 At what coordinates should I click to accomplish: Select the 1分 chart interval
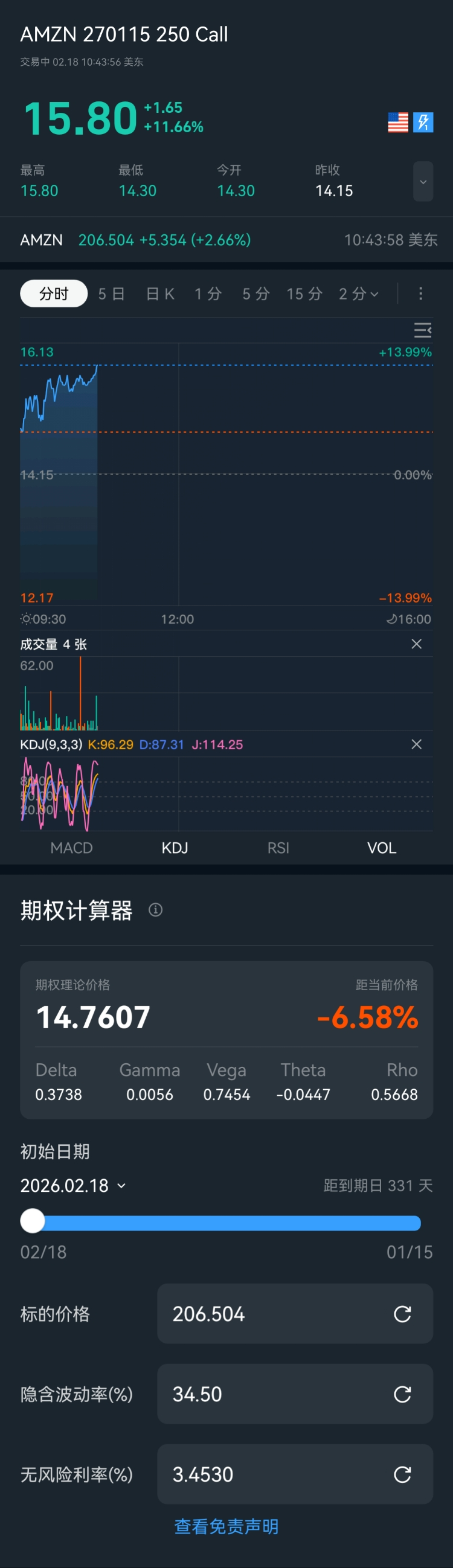click(x=208, y=294)
